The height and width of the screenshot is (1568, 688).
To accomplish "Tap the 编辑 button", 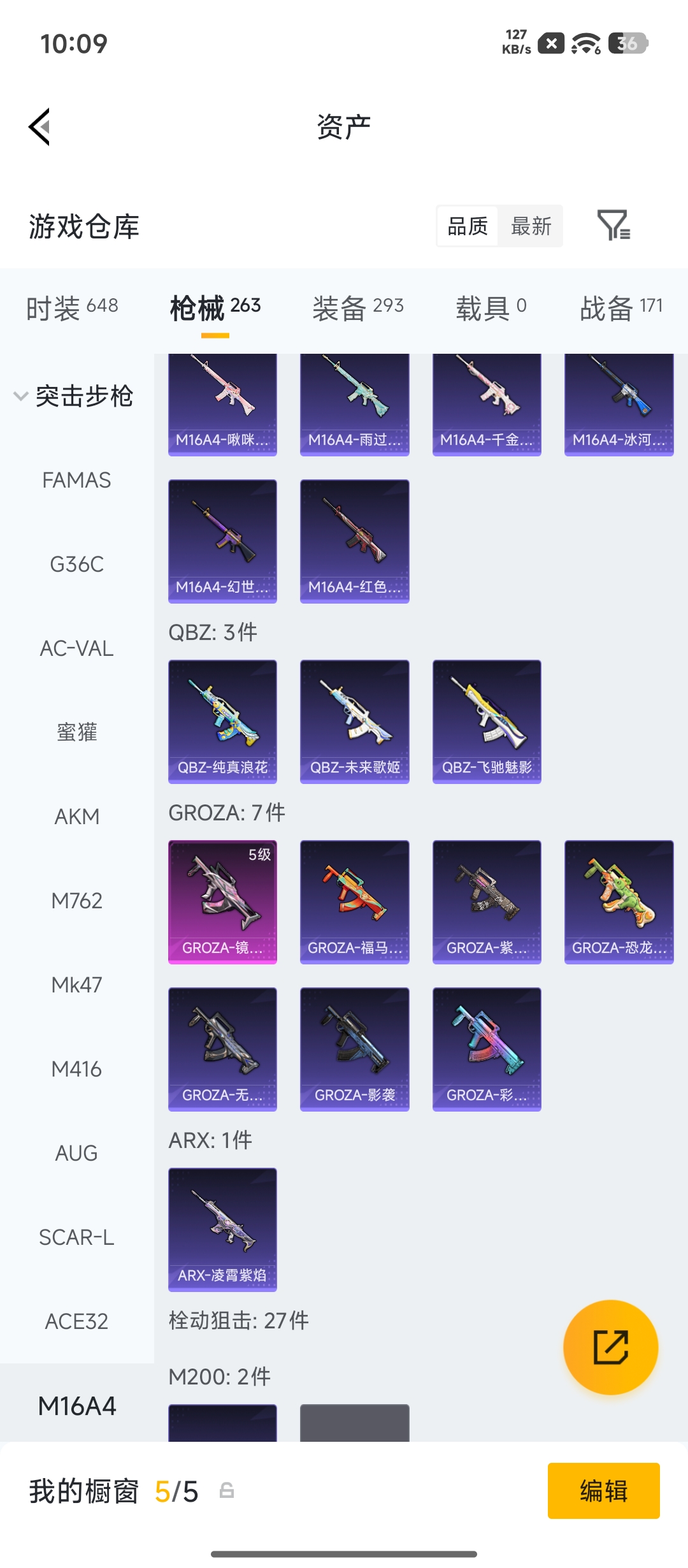I will pos(604,1491).
